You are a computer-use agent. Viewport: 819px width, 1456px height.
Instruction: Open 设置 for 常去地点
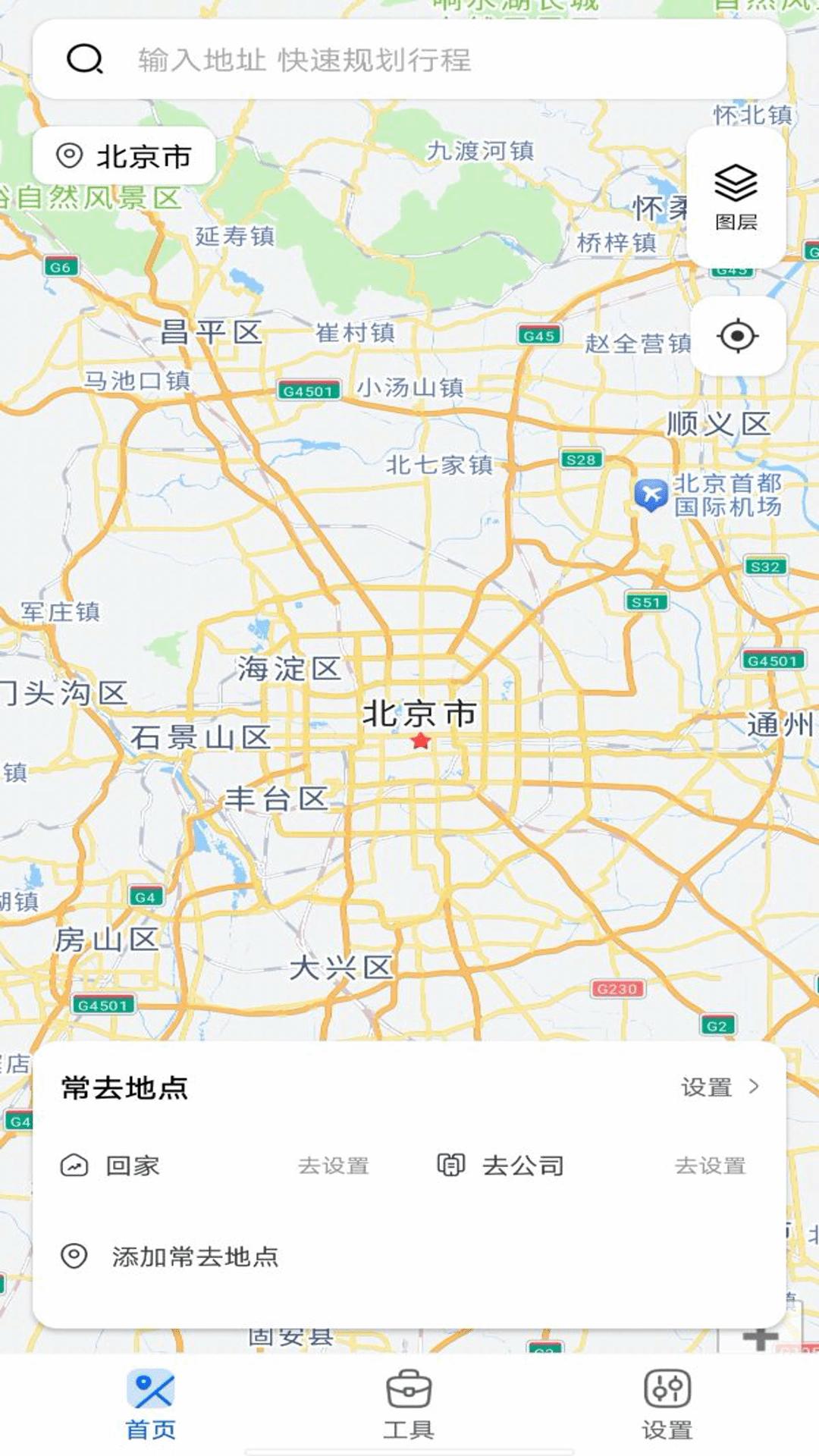pos(719,1087)
